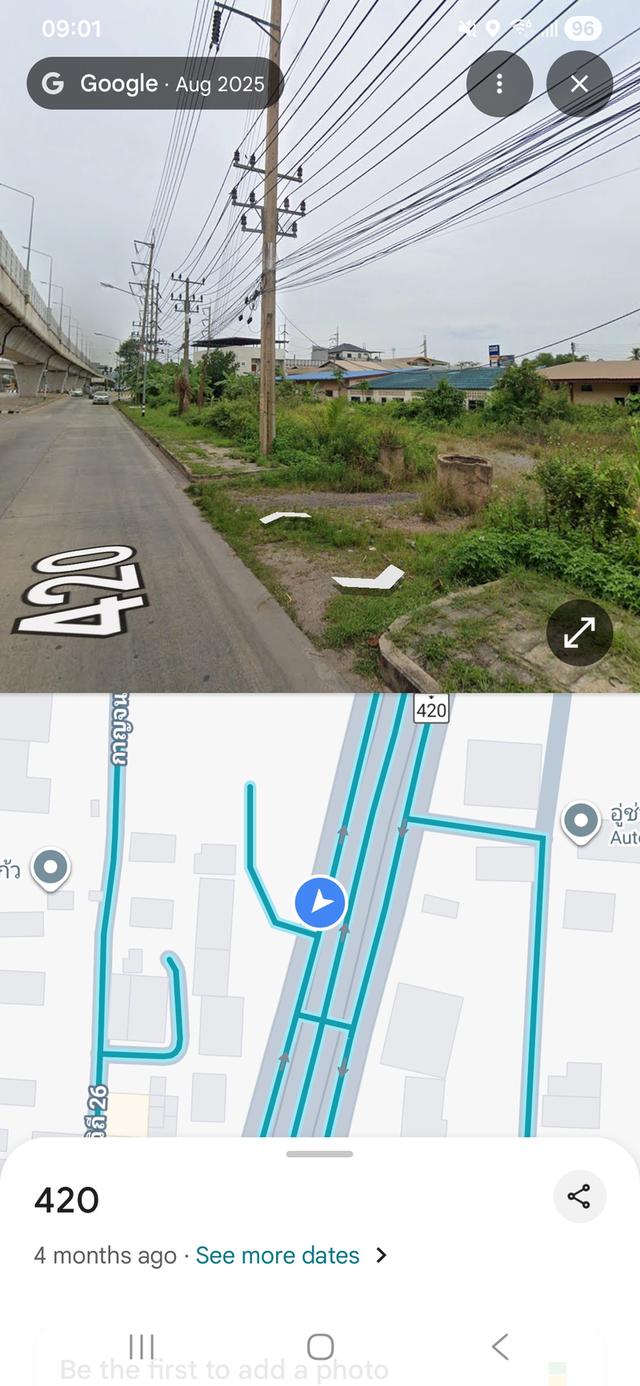This screenshot has width=640, height=1386.
Task: Tap the system home button
Action: pos(320,1346)
